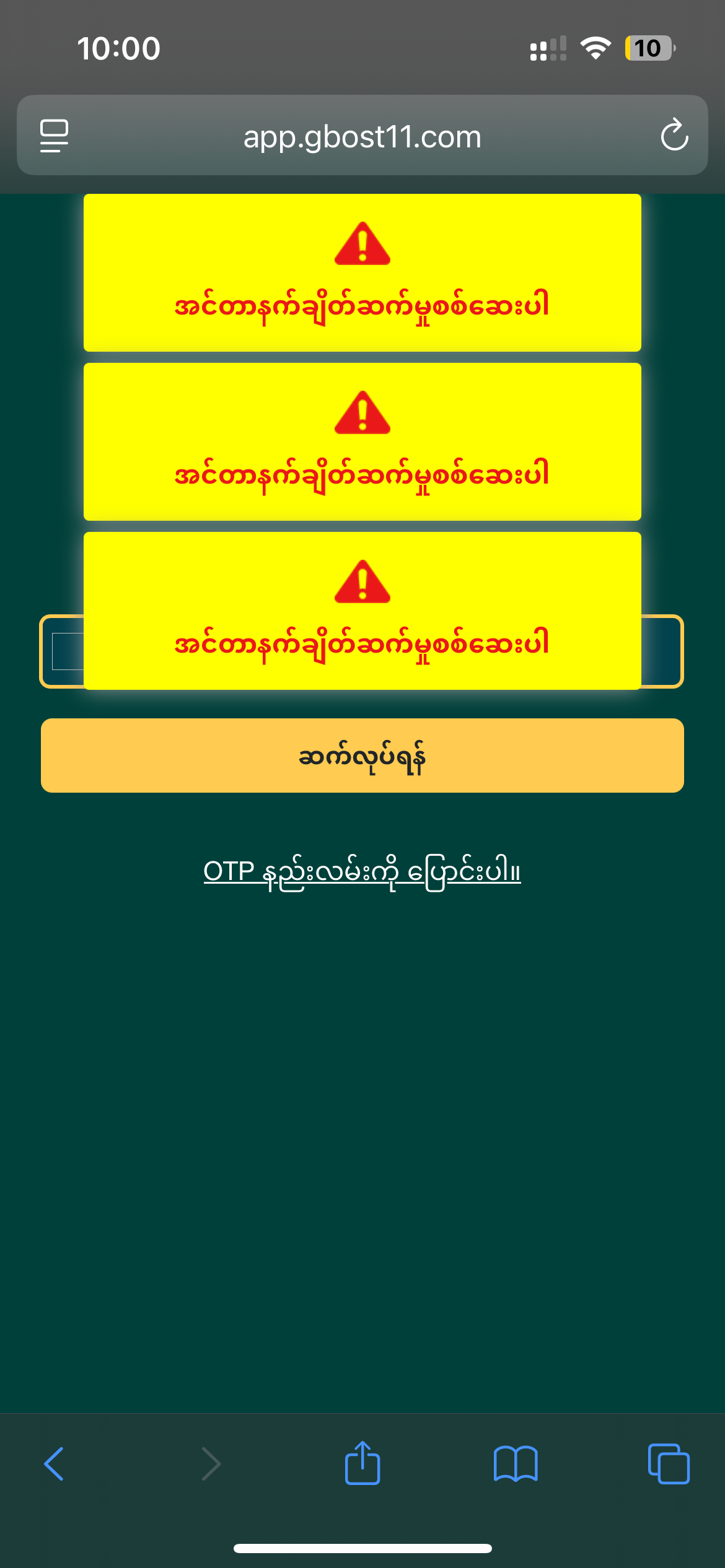Viewport: 725px width, 1568px height.
Task: Reload the page in Safari
Action: [x=674, y=135]
